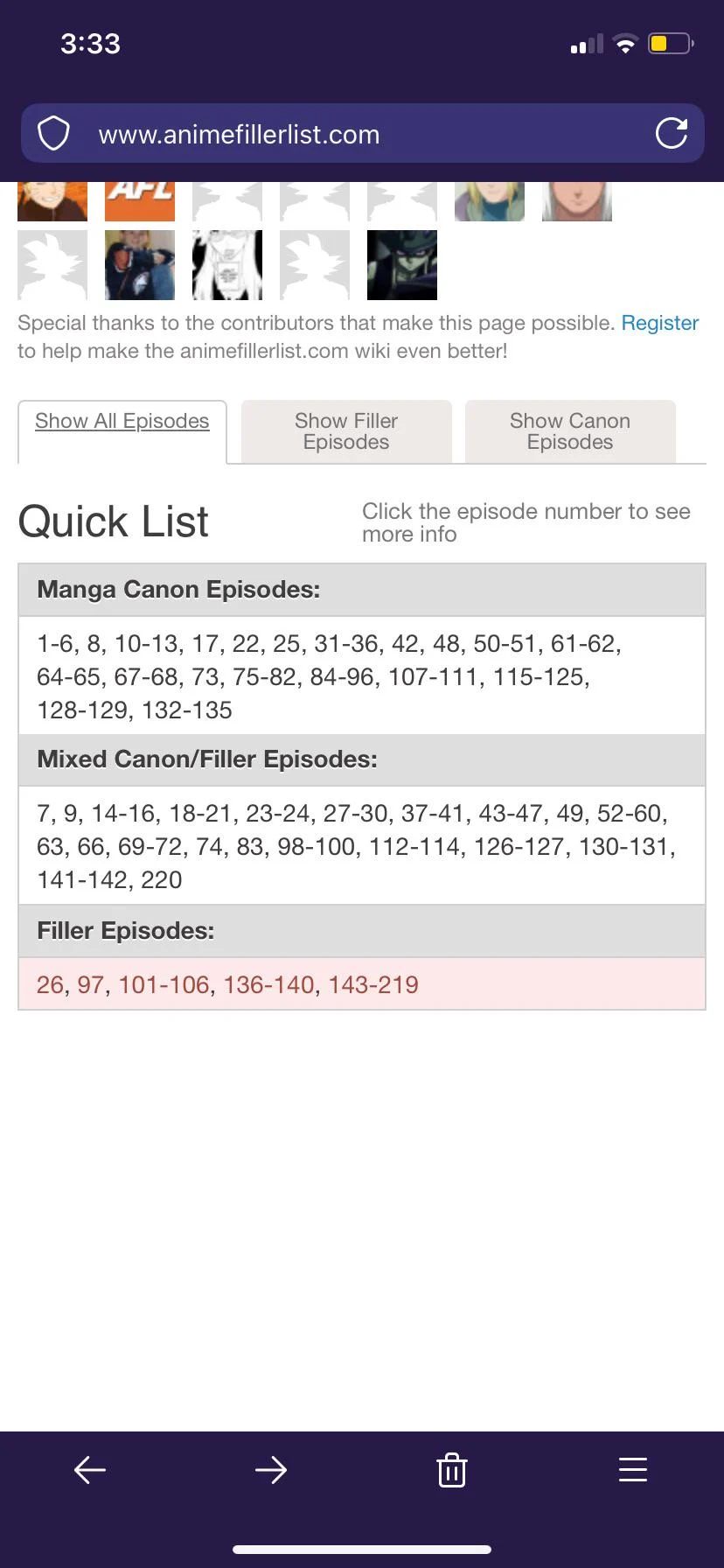Switch to the Show Canon Episodes tab
Image resolution: width=724 pixels, height=1568 pixels.
coord(569,431)
